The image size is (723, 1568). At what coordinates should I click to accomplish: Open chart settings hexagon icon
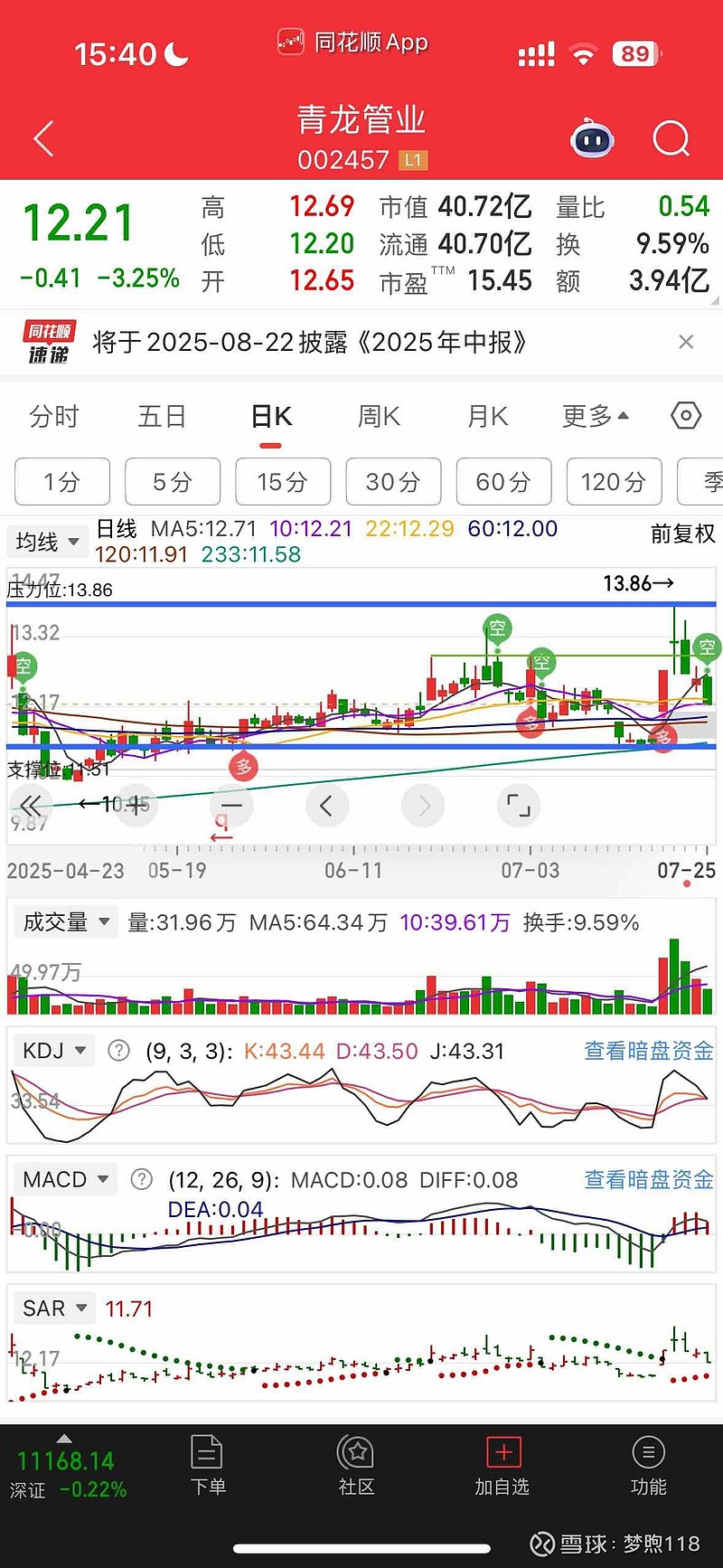tap(686, 415)
